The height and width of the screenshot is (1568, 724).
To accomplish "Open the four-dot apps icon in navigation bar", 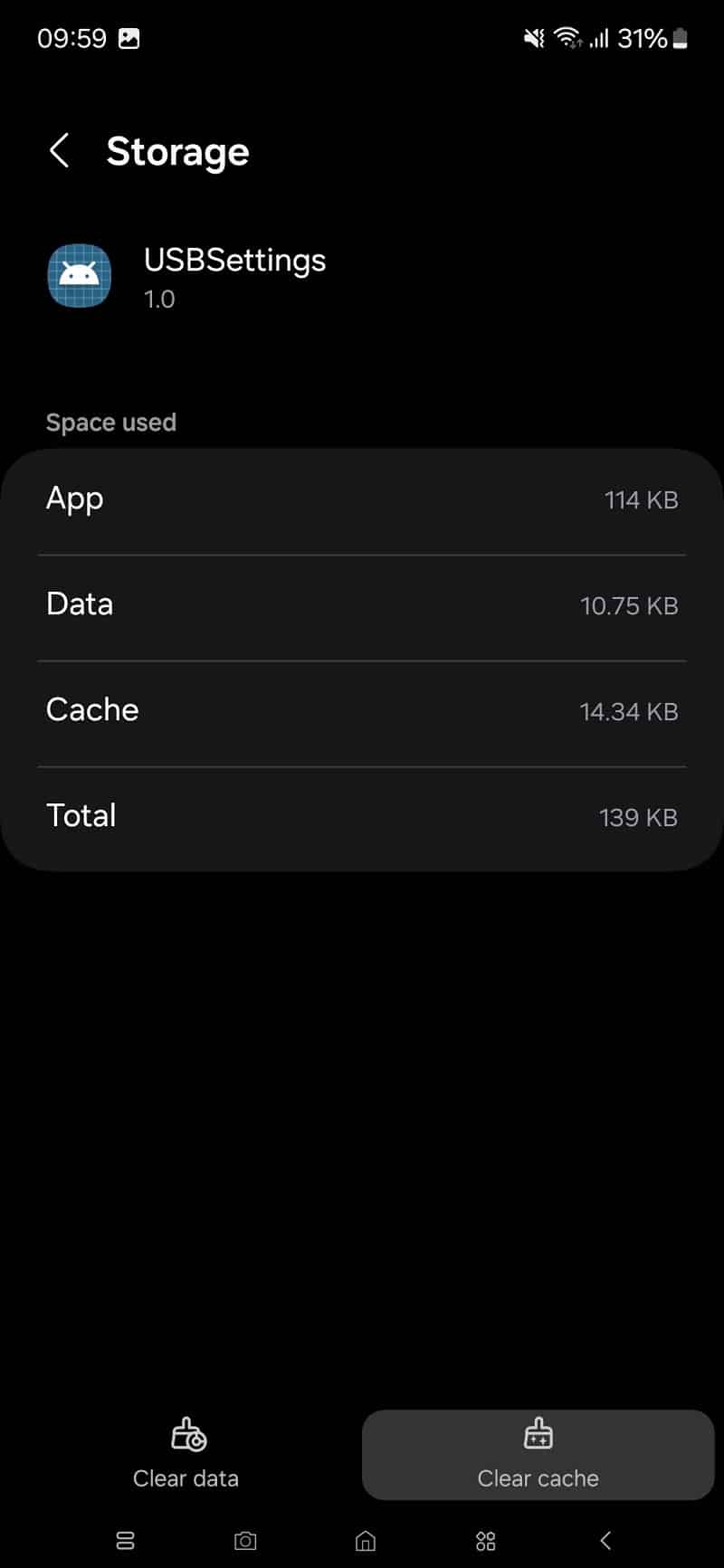I will (486, 1540).
